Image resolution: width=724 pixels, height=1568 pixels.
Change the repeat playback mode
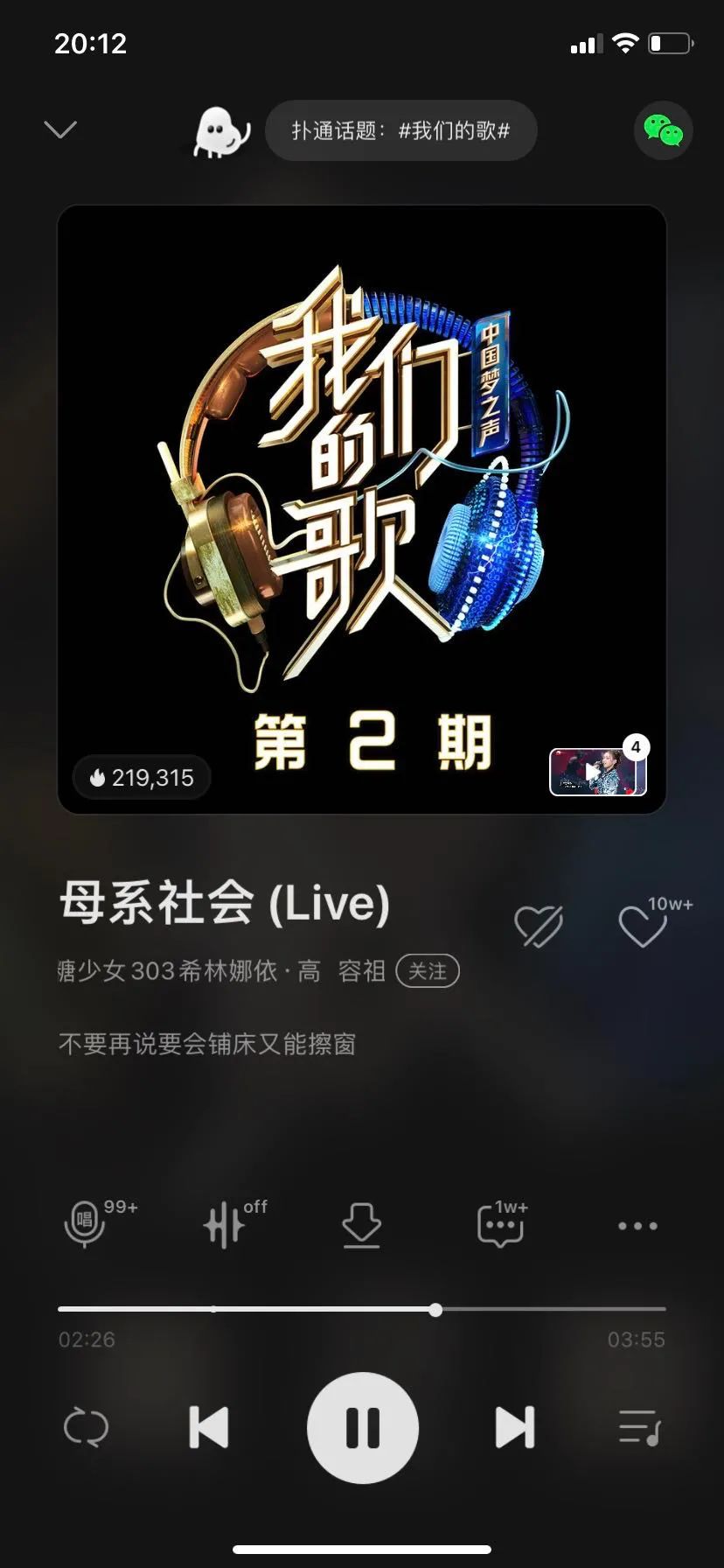86,1428
